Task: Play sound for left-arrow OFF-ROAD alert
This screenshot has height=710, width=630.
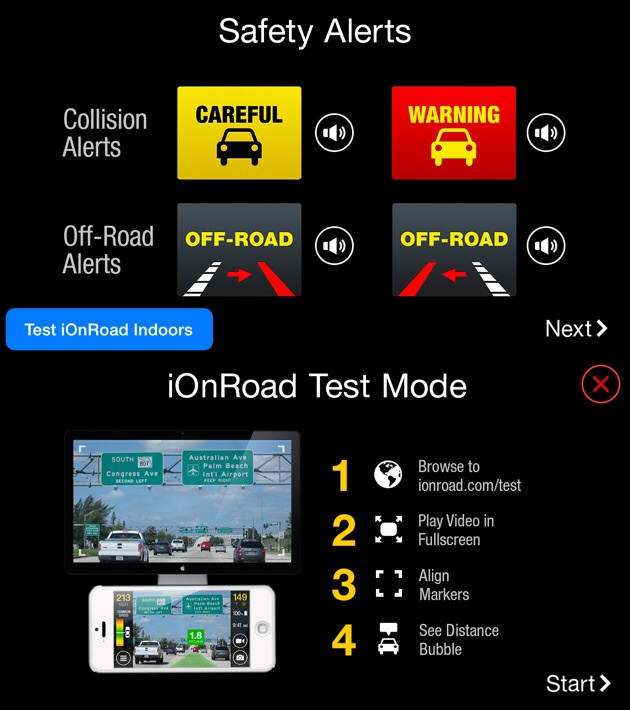Action: click(x=546, y=245)
